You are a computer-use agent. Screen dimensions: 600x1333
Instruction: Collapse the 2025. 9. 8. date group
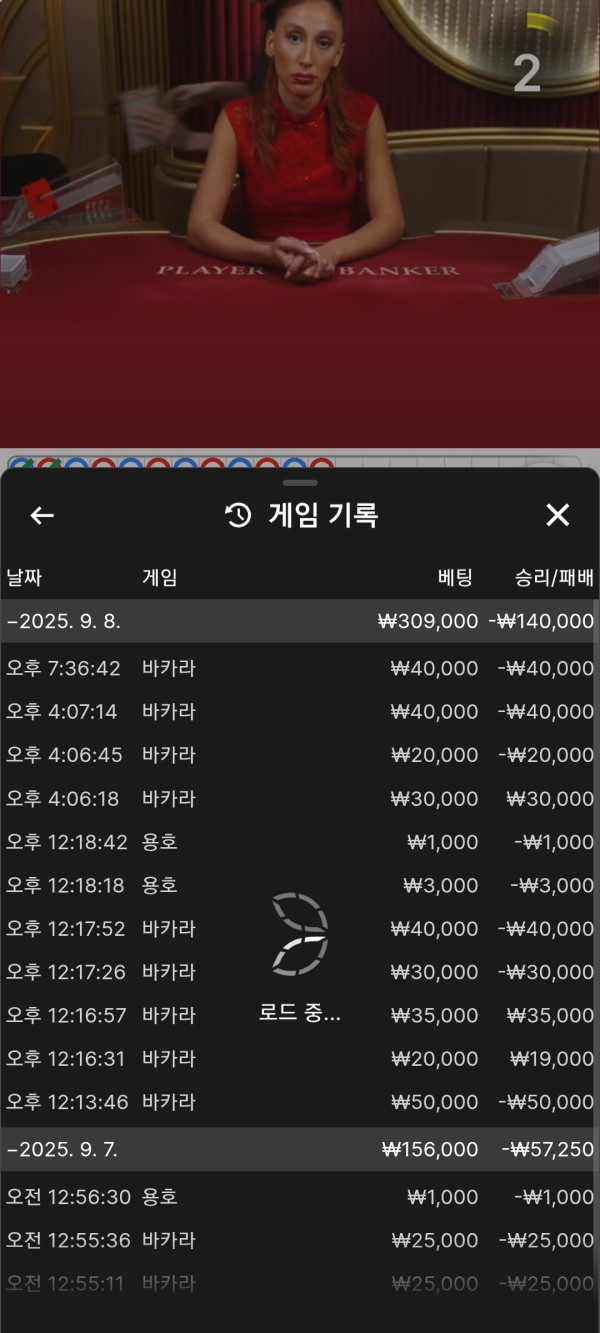tap(298, 621)
